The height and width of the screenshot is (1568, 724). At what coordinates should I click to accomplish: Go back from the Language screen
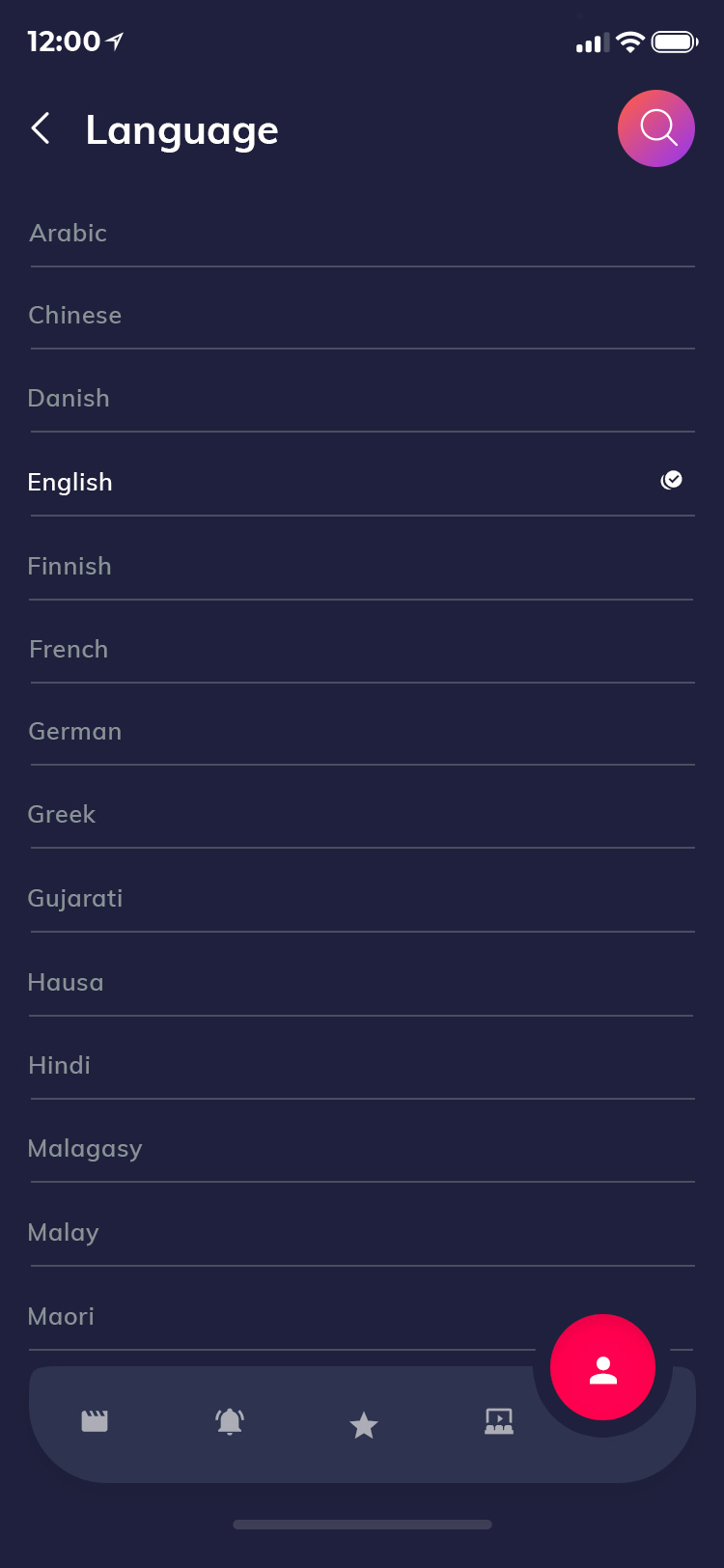coord(41,128)
